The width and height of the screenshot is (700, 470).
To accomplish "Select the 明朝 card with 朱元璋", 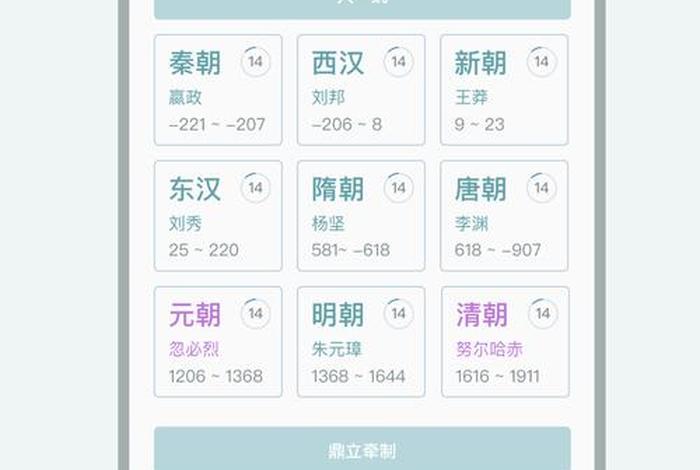I will [360, 342].
